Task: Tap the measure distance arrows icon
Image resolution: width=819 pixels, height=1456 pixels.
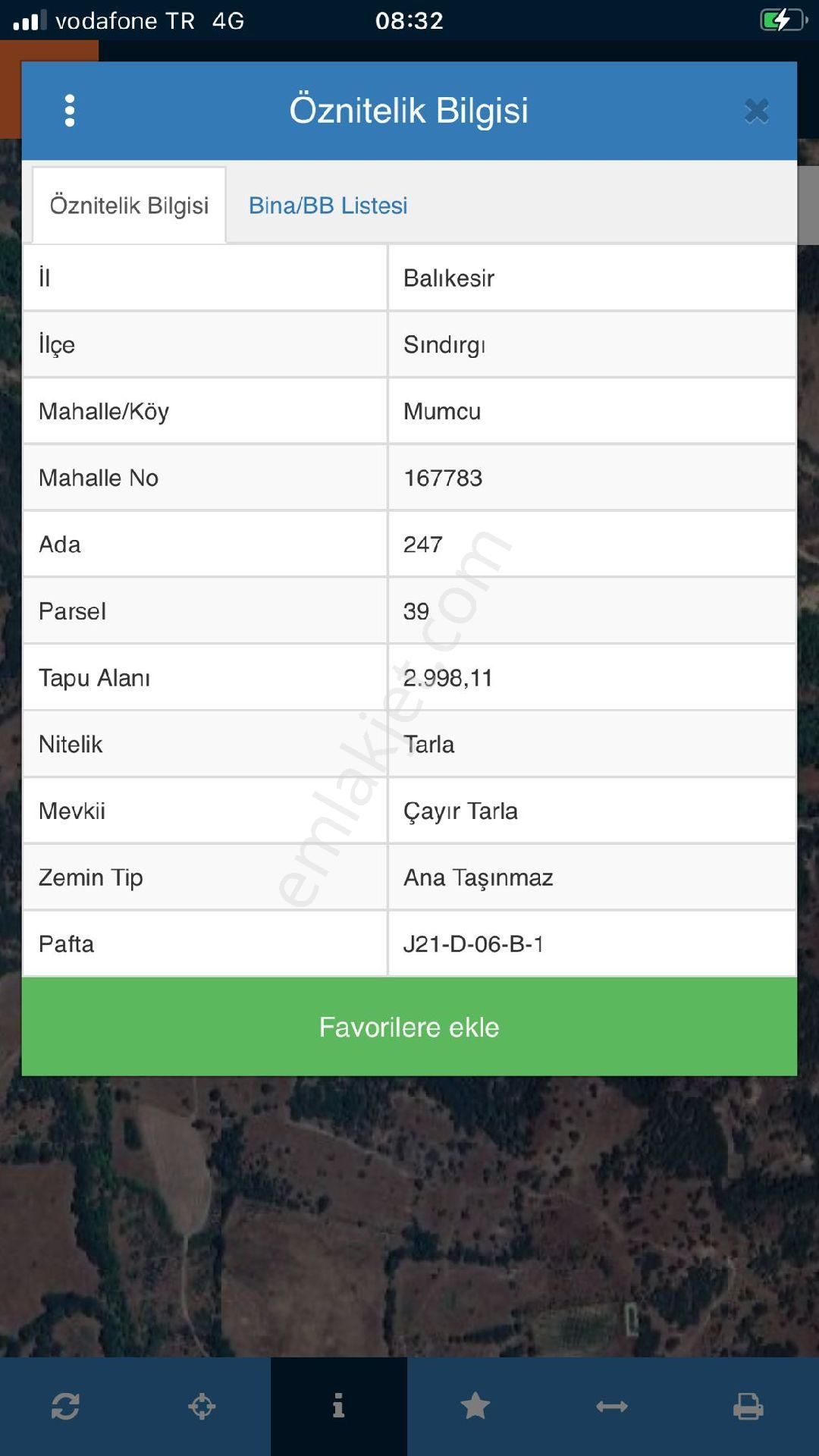Action: tap(611, 1407)
